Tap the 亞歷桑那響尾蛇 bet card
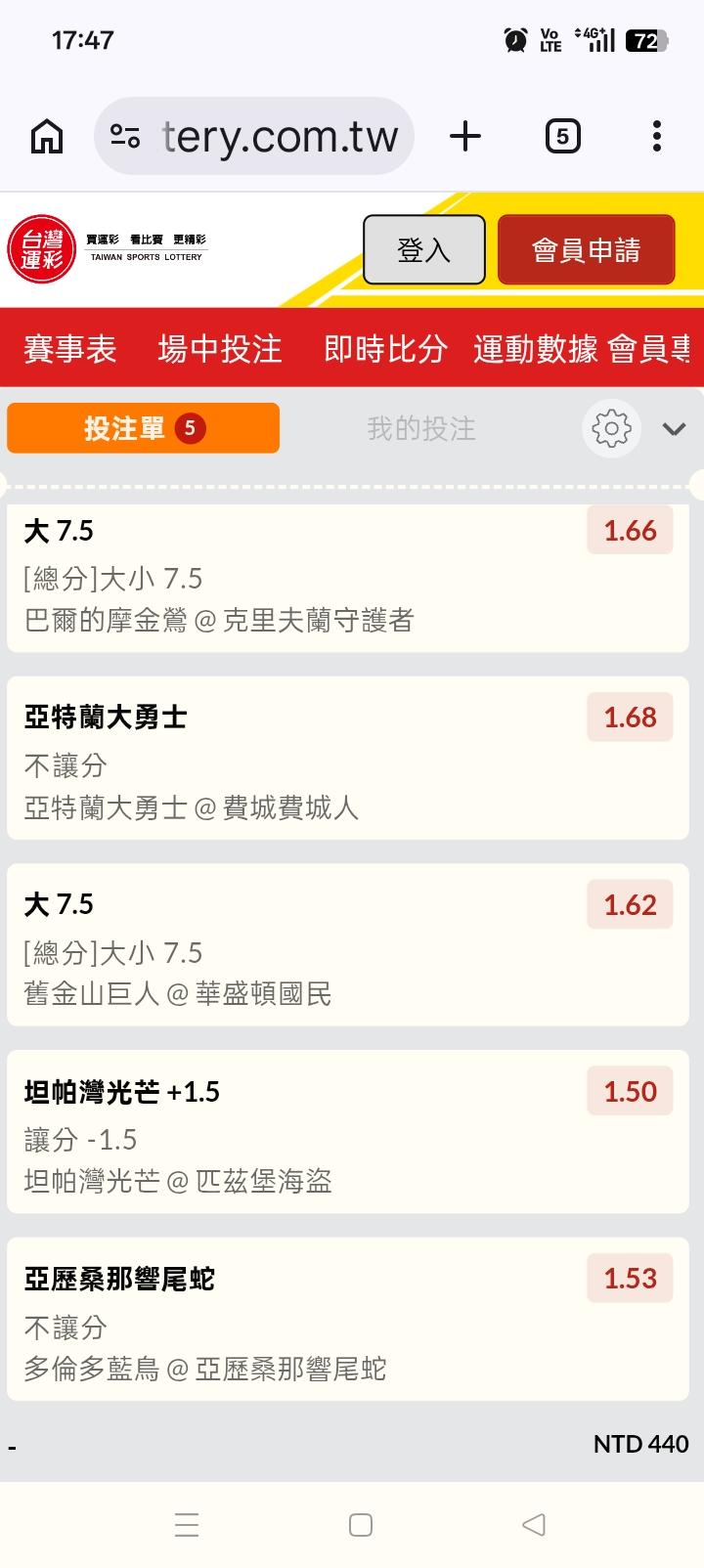 (293, 1320)
